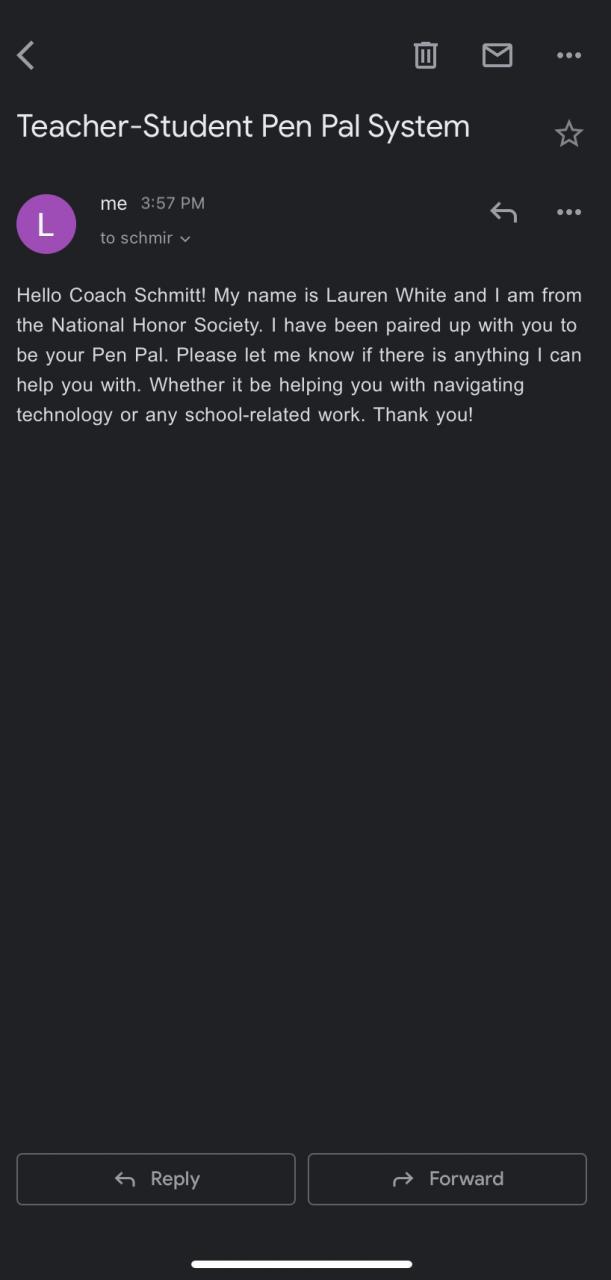Tap the Reply button at the bottom
This screenshot has height=1280, width=611.
coord(156,1179)
